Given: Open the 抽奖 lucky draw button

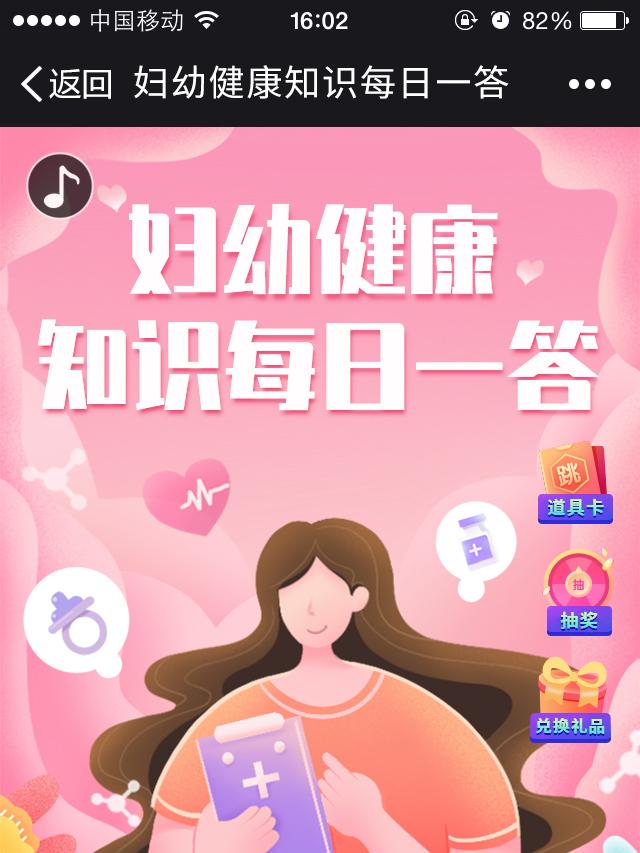Looking at the screenshot, I should click(x=578, y=592).
